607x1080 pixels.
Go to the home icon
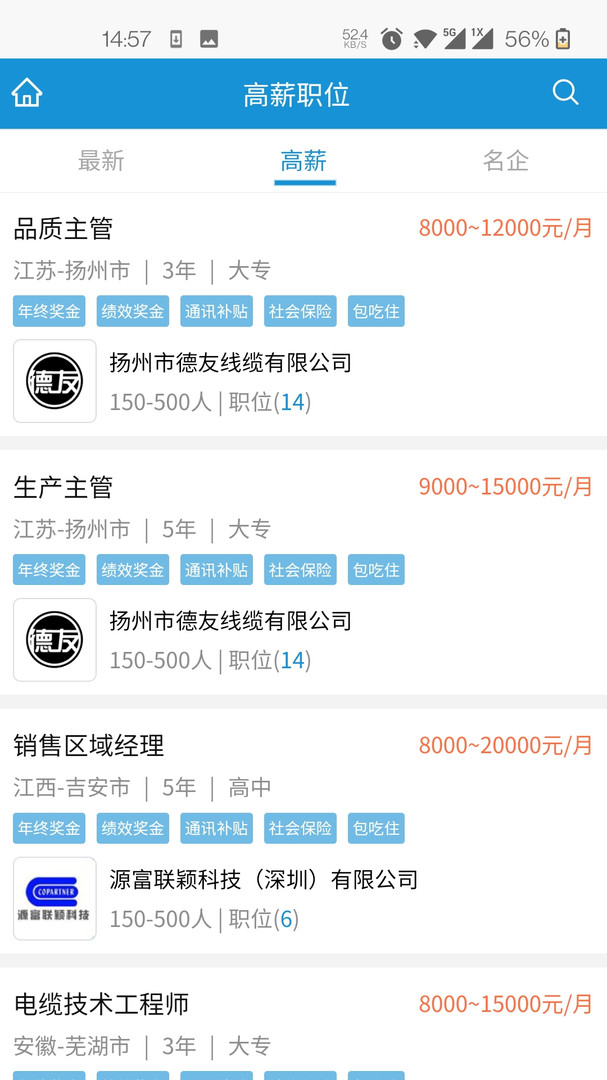(x=27, y=93)
